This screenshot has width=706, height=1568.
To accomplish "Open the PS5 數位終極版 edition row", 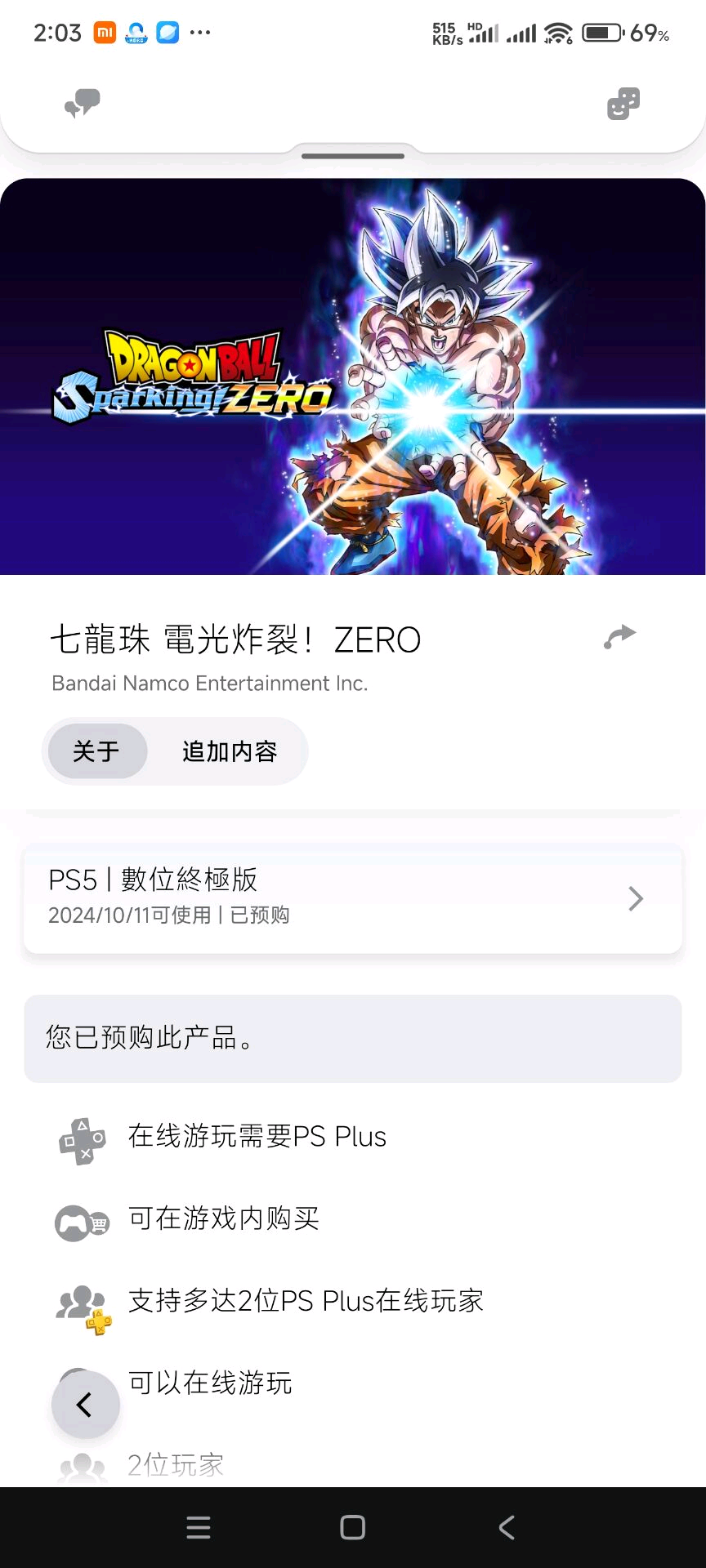I will tap(353, 898).
